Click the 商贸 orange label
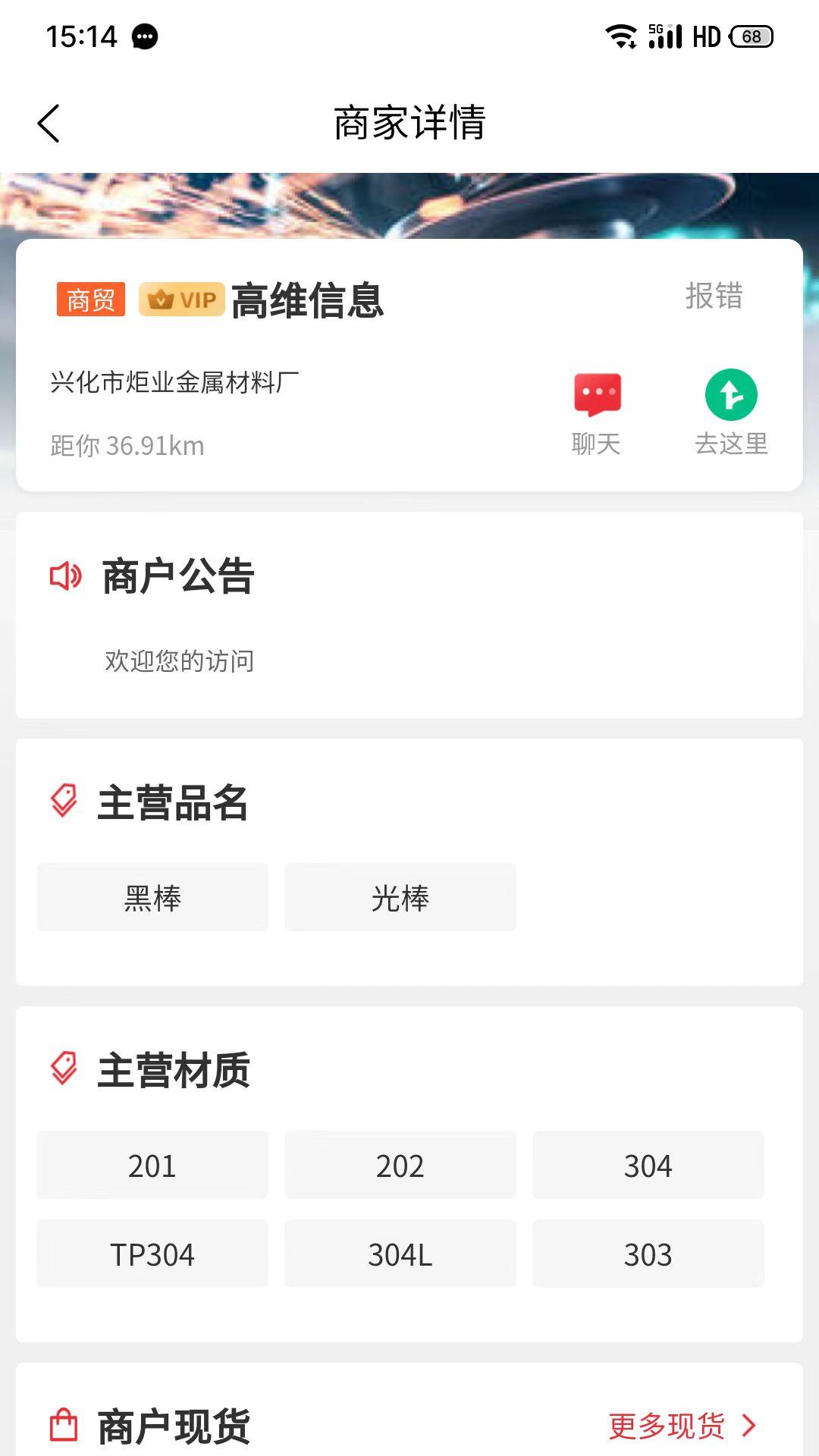This screenshot has height=1456, width=819. (90, 300)
